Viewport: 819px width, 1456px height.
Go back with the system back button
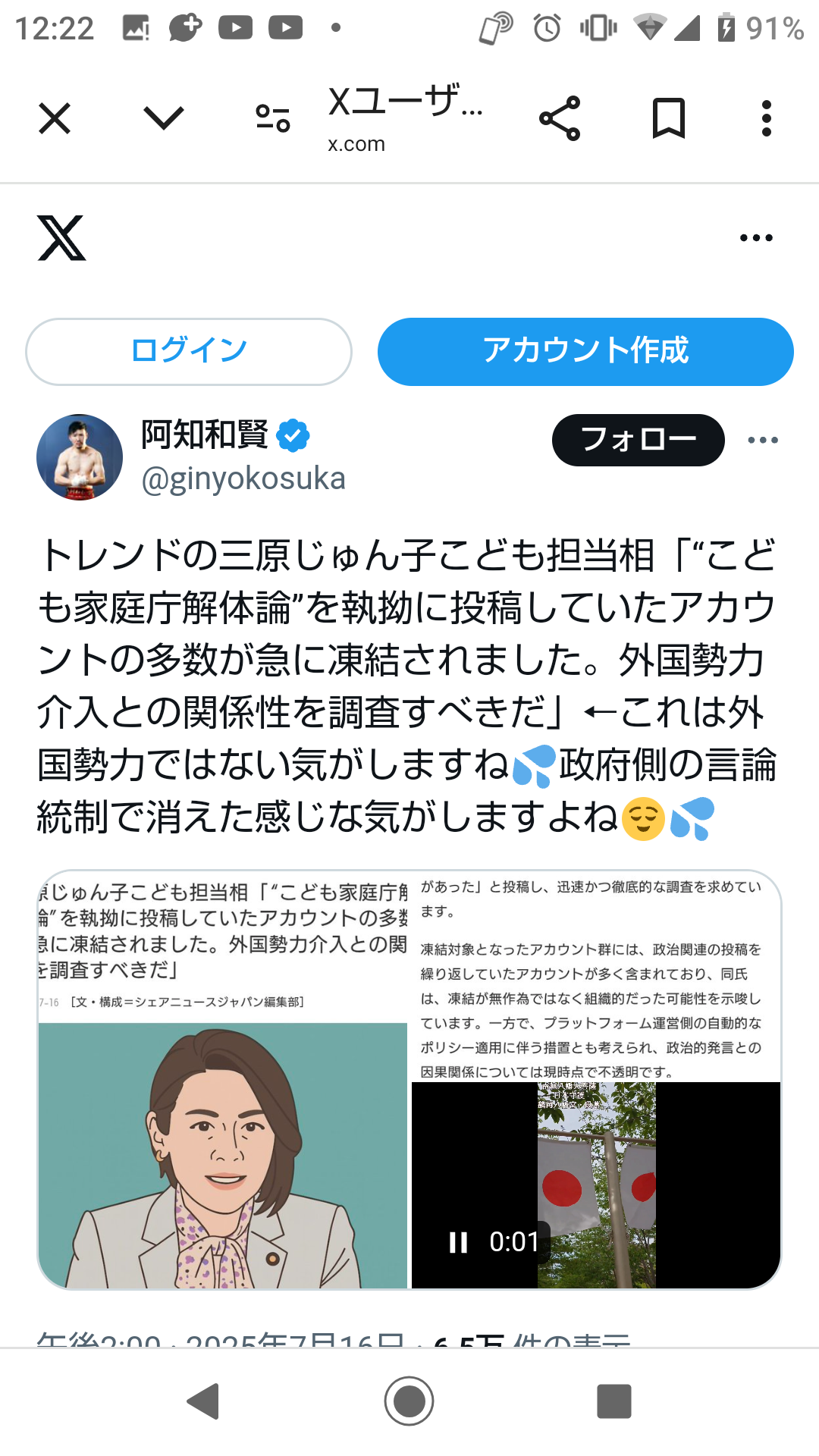point(203,1401)
